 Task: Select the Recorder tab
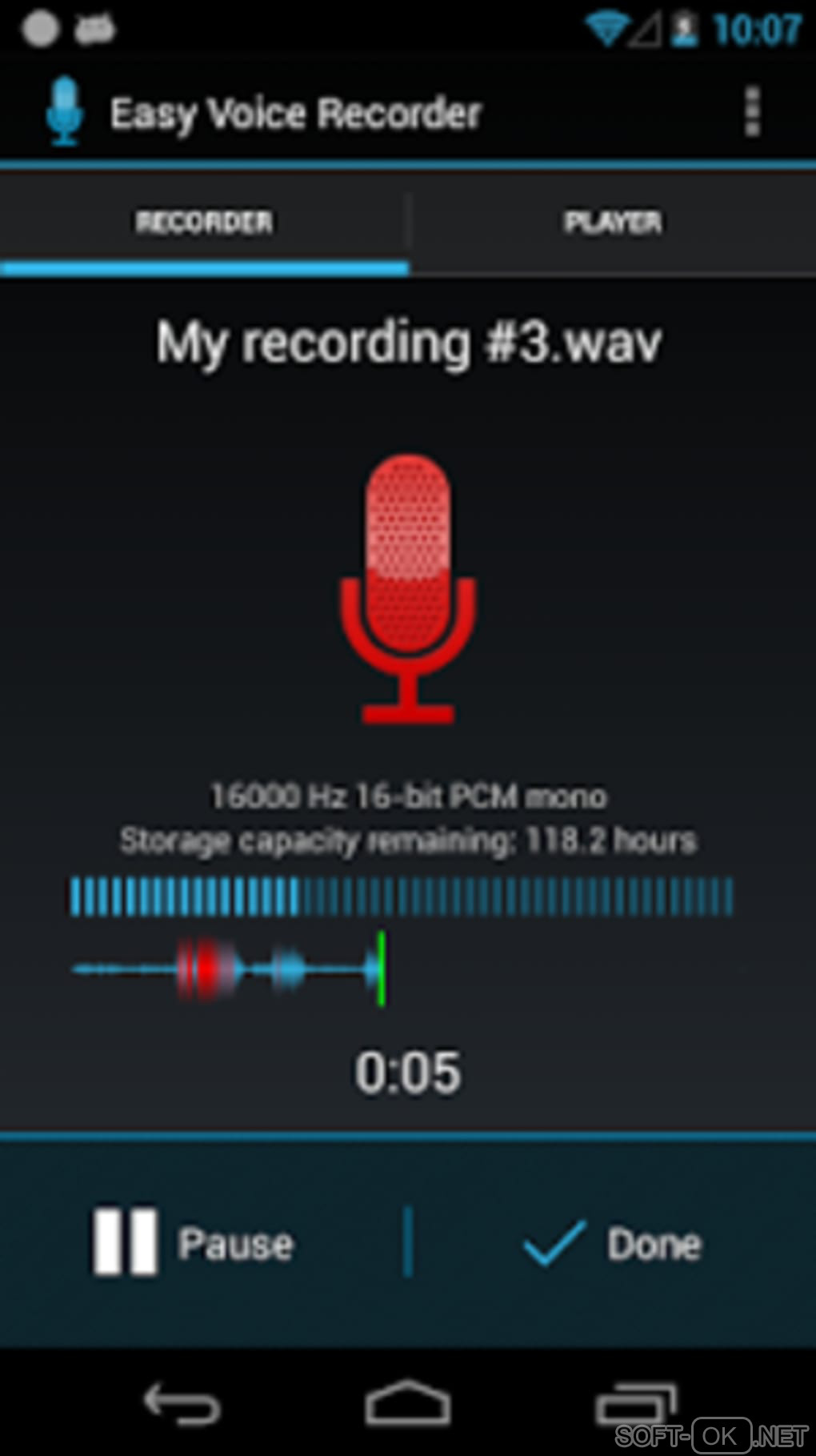pyautogui.click(x=204, y=223)
